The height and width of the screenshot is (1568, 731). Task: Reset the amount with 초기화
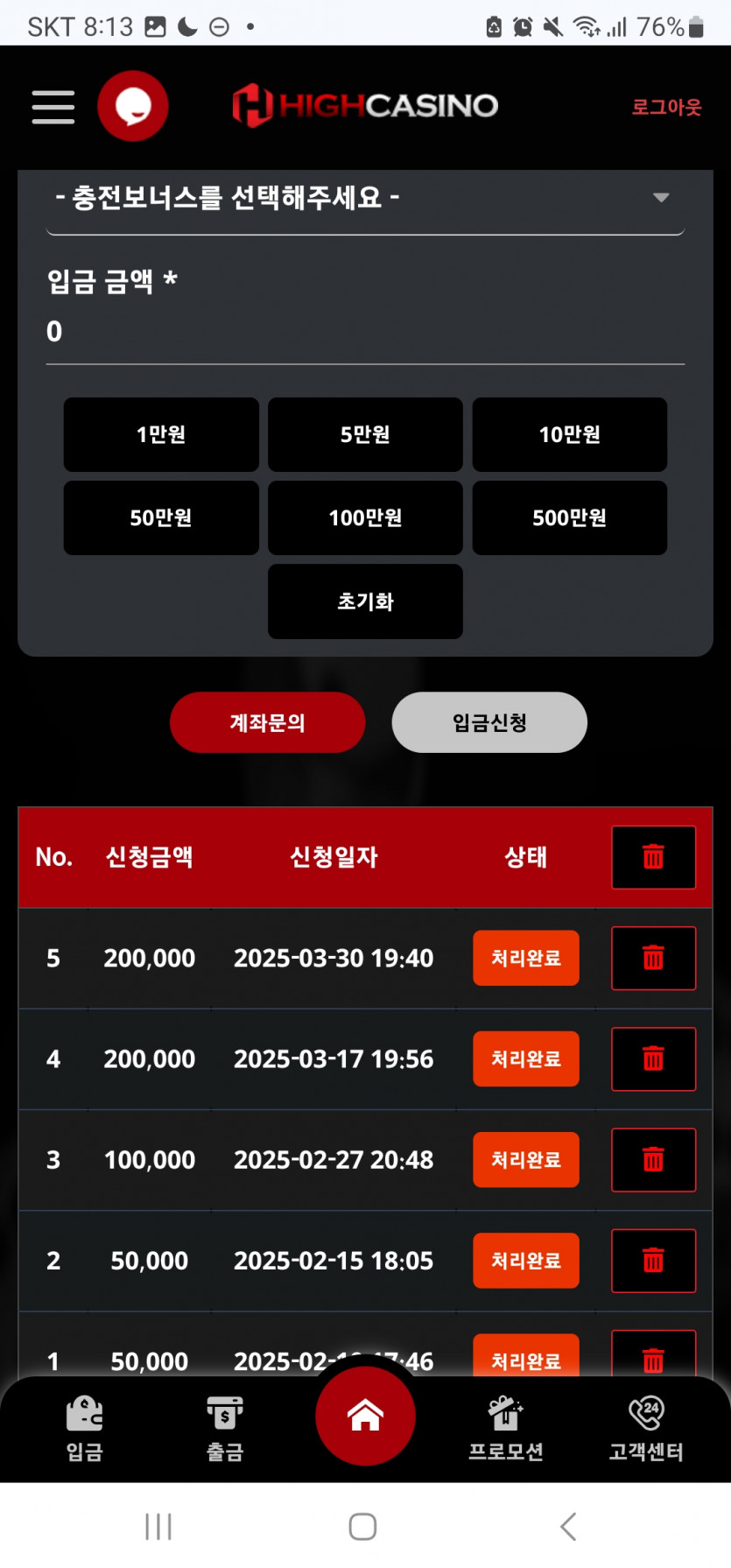click(365, 601)
